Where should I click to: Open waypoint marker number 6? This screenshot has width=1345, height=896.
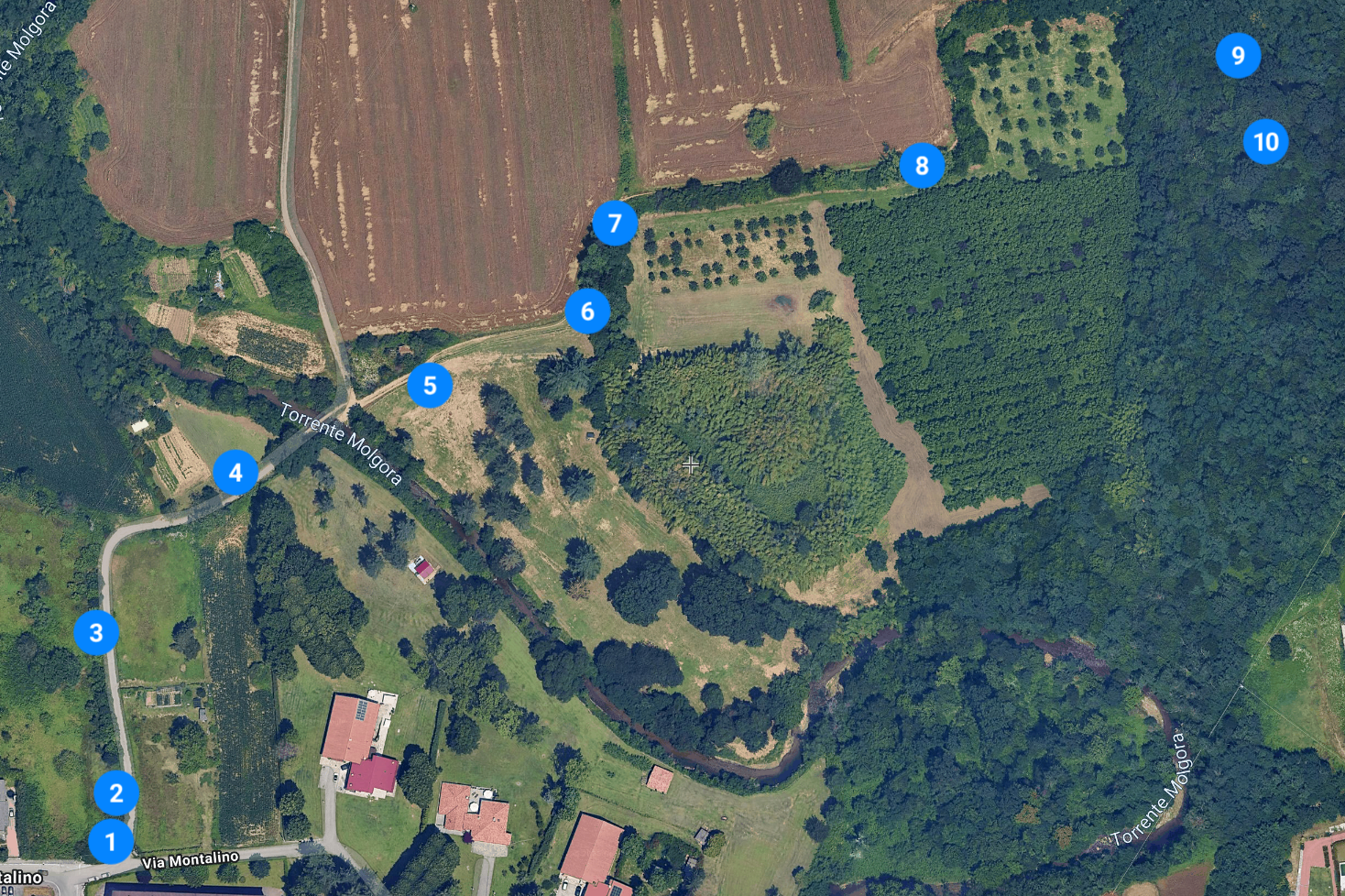[587, 311]
